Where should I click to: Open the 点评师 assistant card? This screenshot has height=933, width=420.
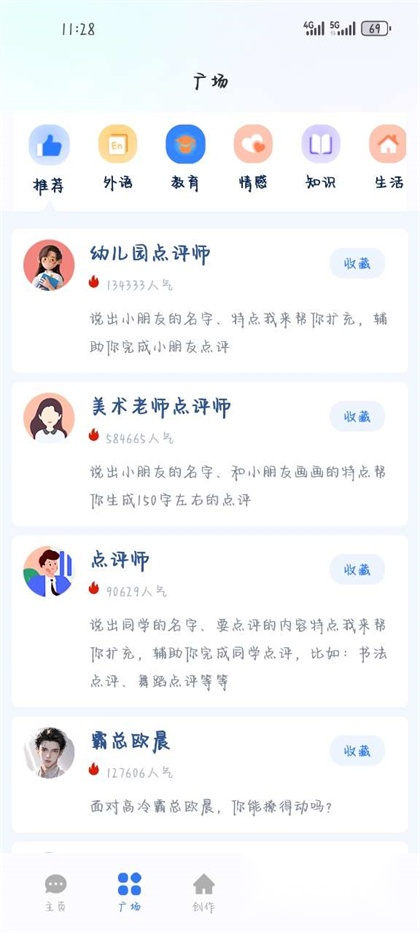(210, 621)
